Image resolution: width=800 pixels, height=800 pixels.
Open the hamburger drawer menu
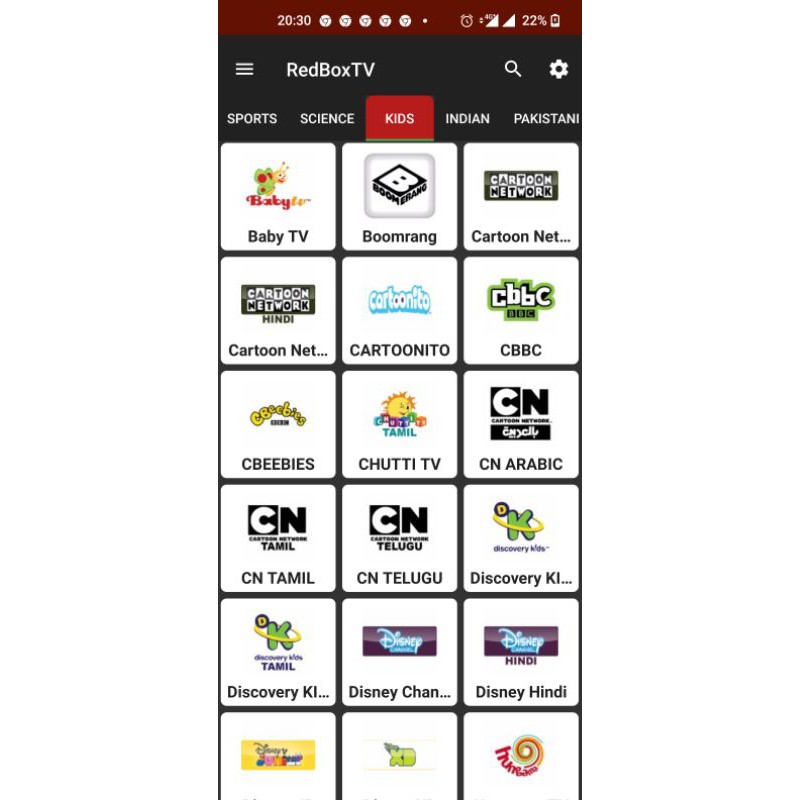(x=244, y=69)
